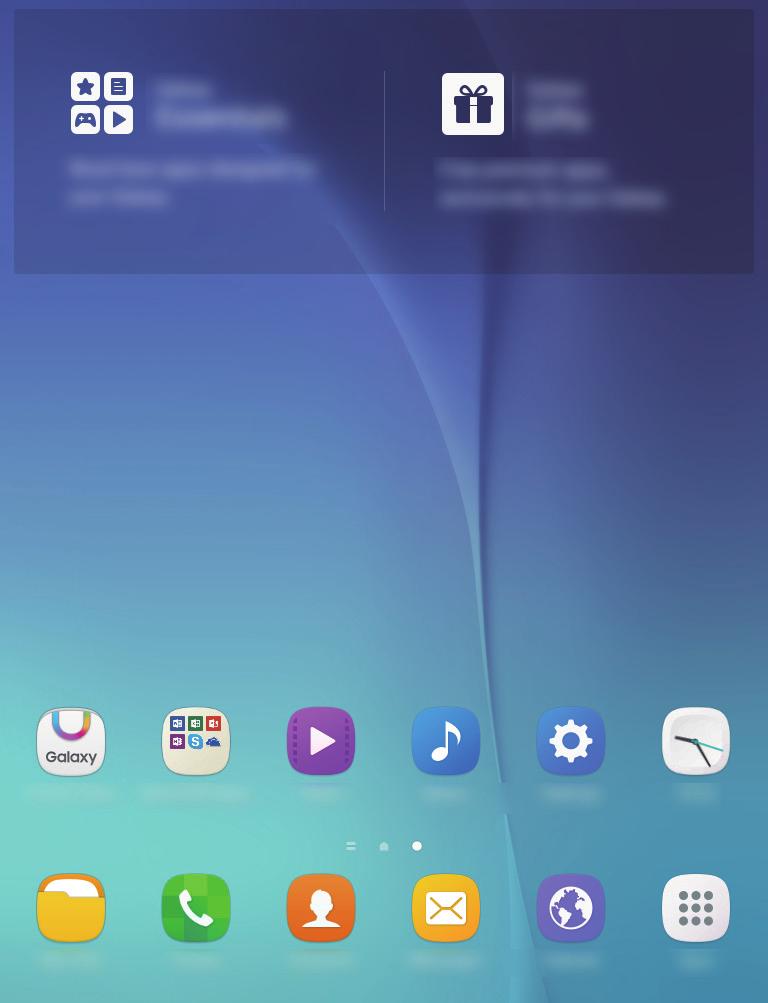Launch the Internet browser
The image size is (768, 1003).
(x=571, y=908)
